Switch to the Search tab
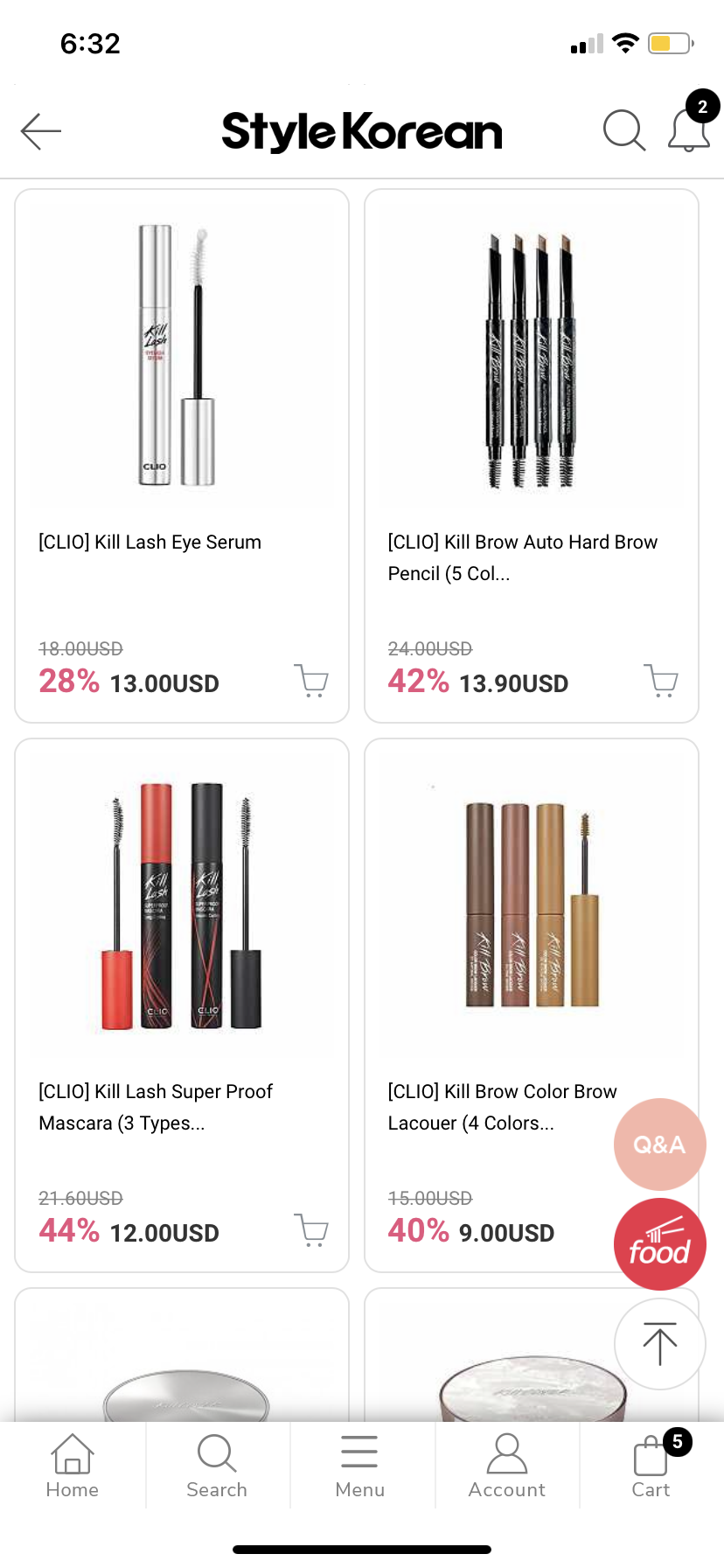 pos(217,1466)
